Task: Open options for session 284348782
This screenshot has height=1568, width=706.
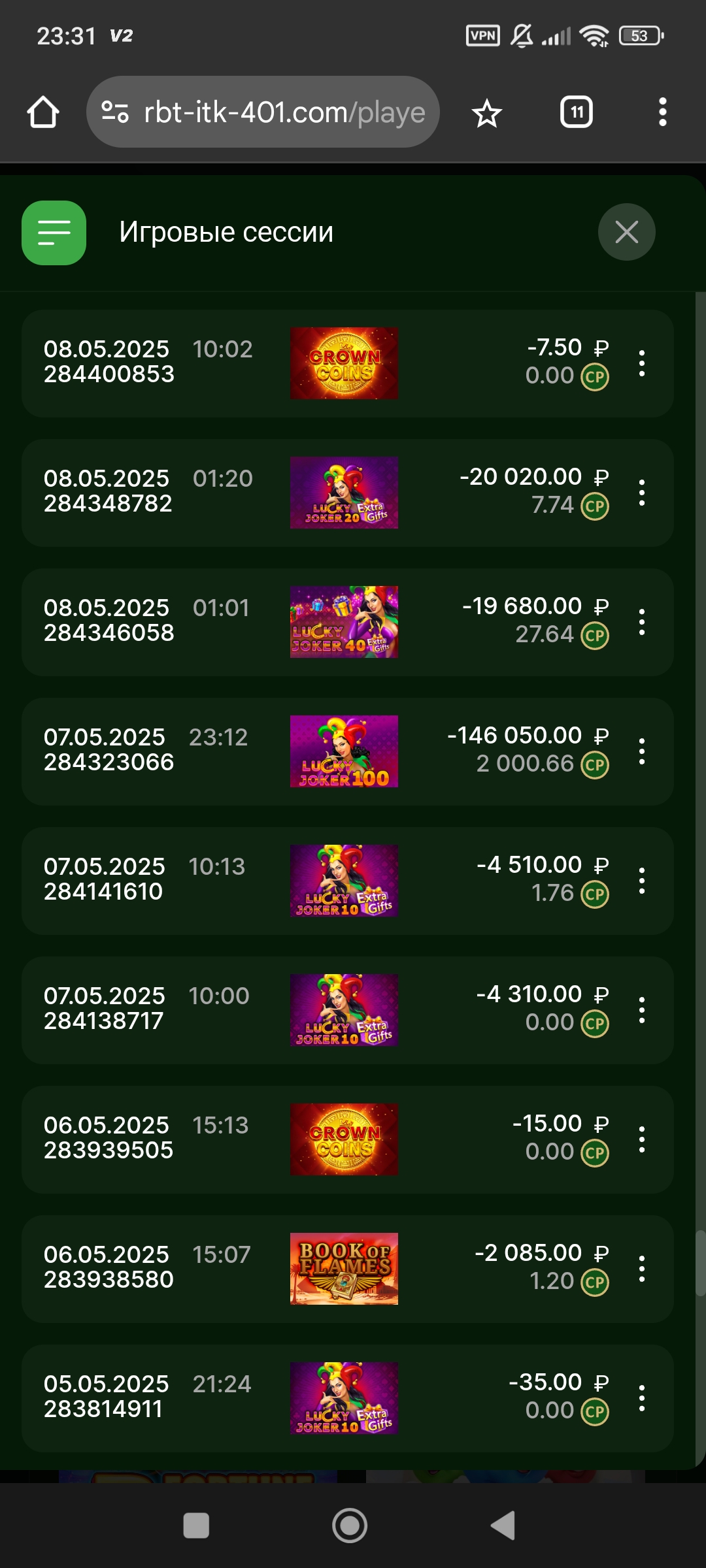Action: coord(642,493)
